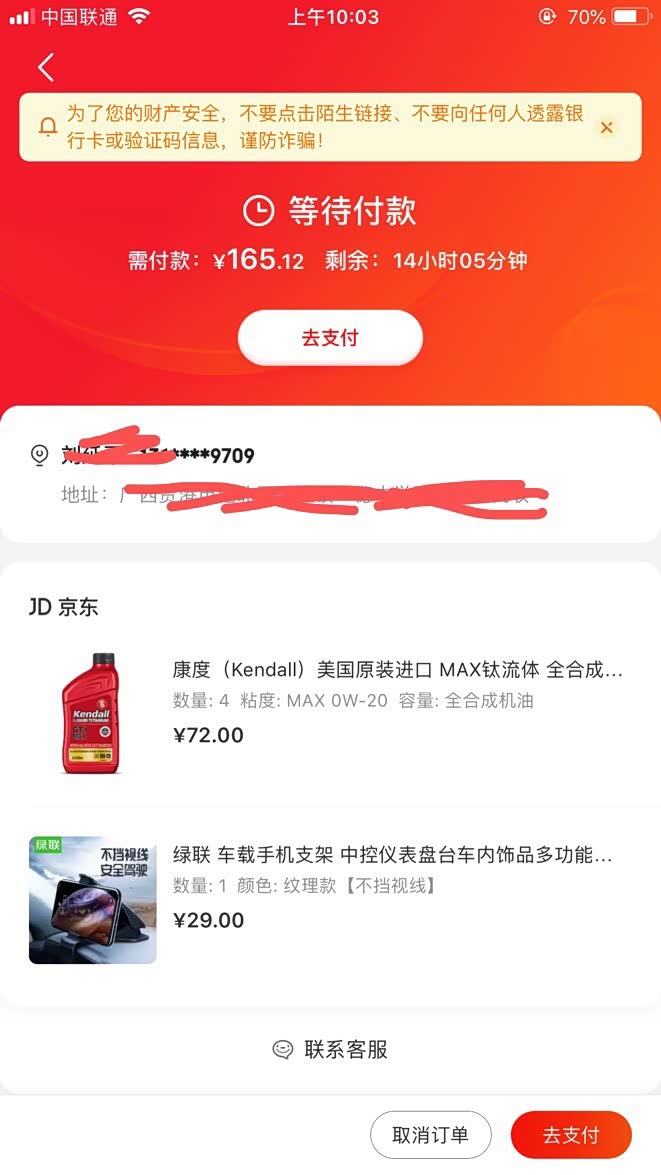Dismiss the fraud warning banner
Image resolution: width=661 pixels, height=1175 pixels.
606,127
